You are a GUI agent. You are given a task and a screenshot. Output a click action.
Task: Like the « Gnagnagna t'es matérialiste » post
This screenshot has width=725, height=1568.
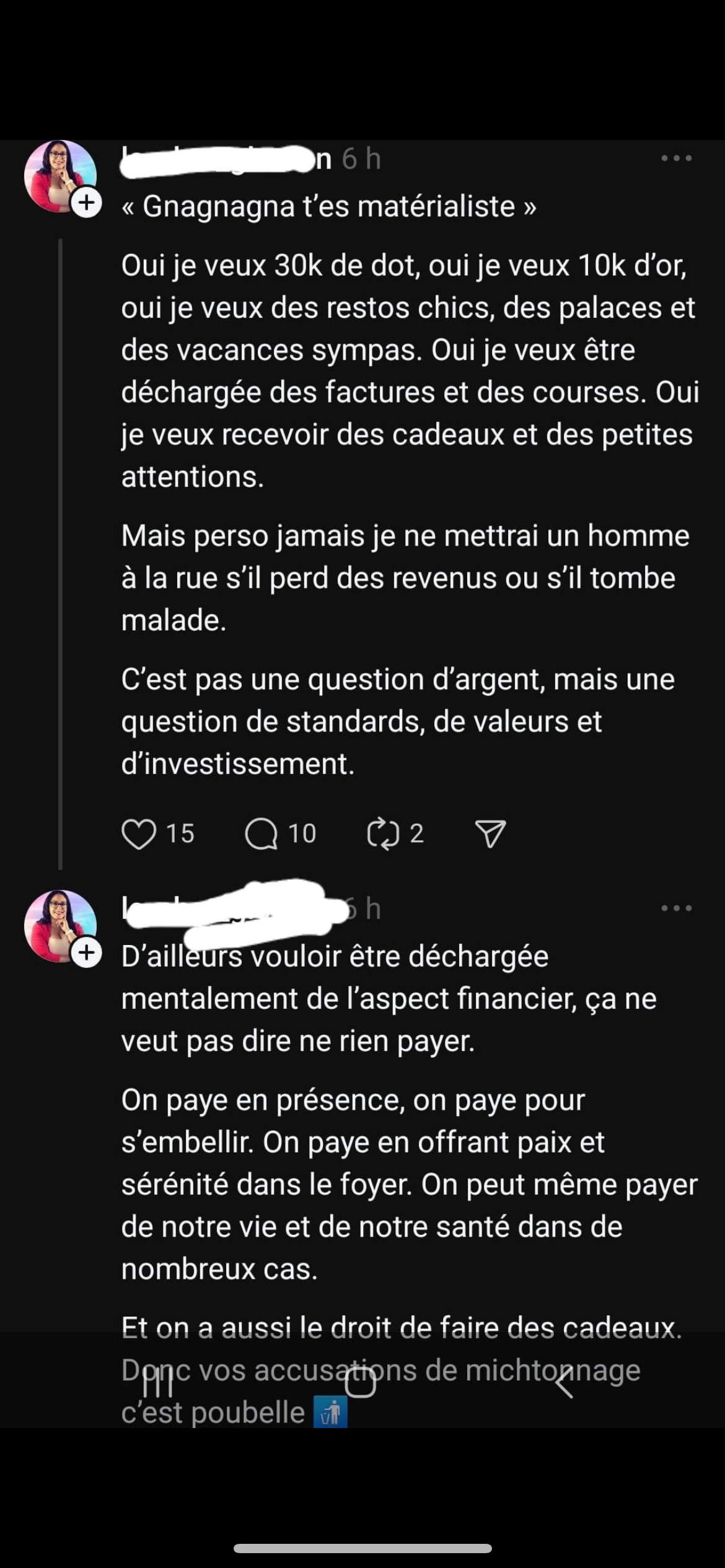click(138, 834)
